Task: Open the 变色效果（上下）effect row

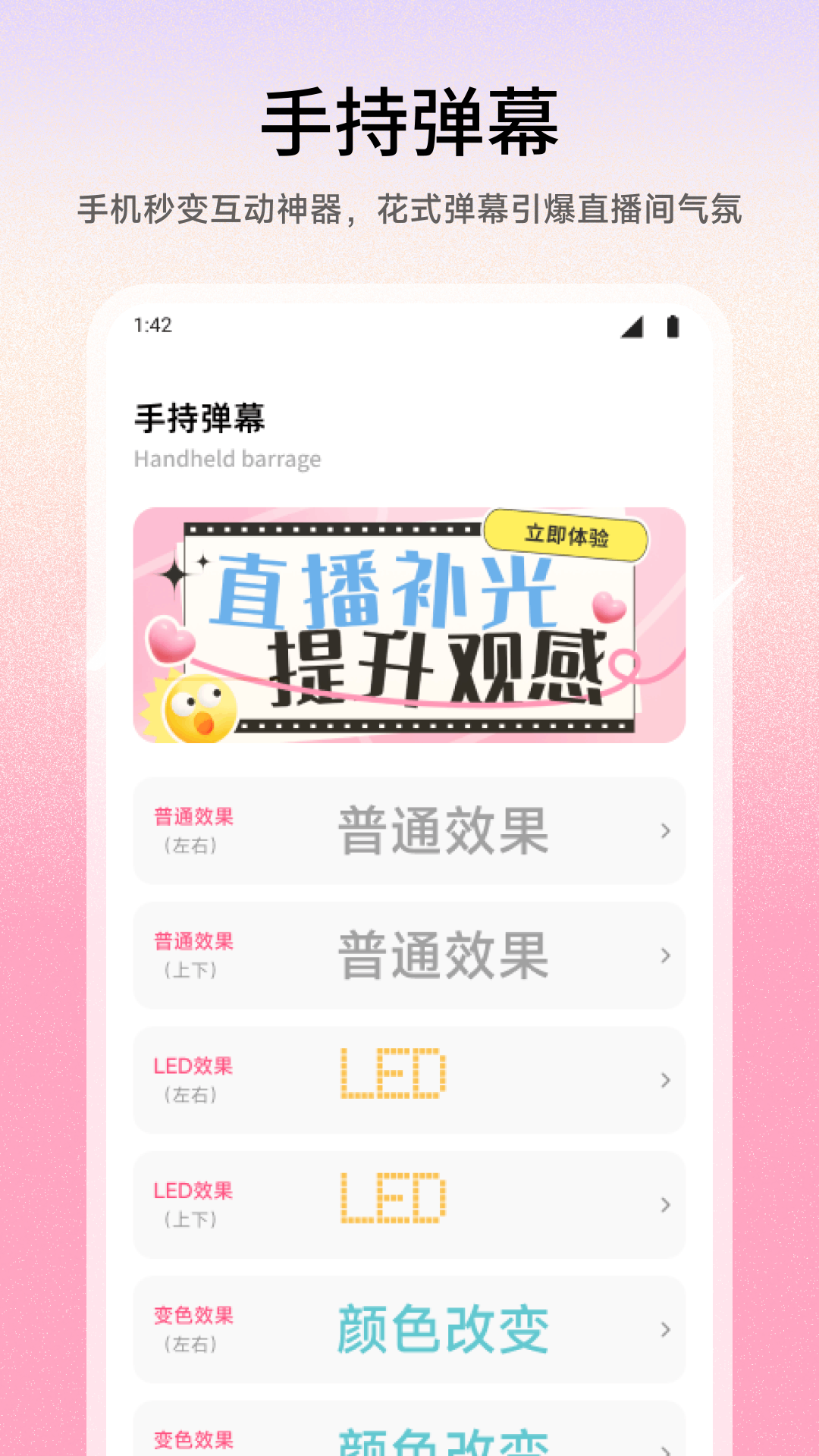Action: click(409, 1441)
